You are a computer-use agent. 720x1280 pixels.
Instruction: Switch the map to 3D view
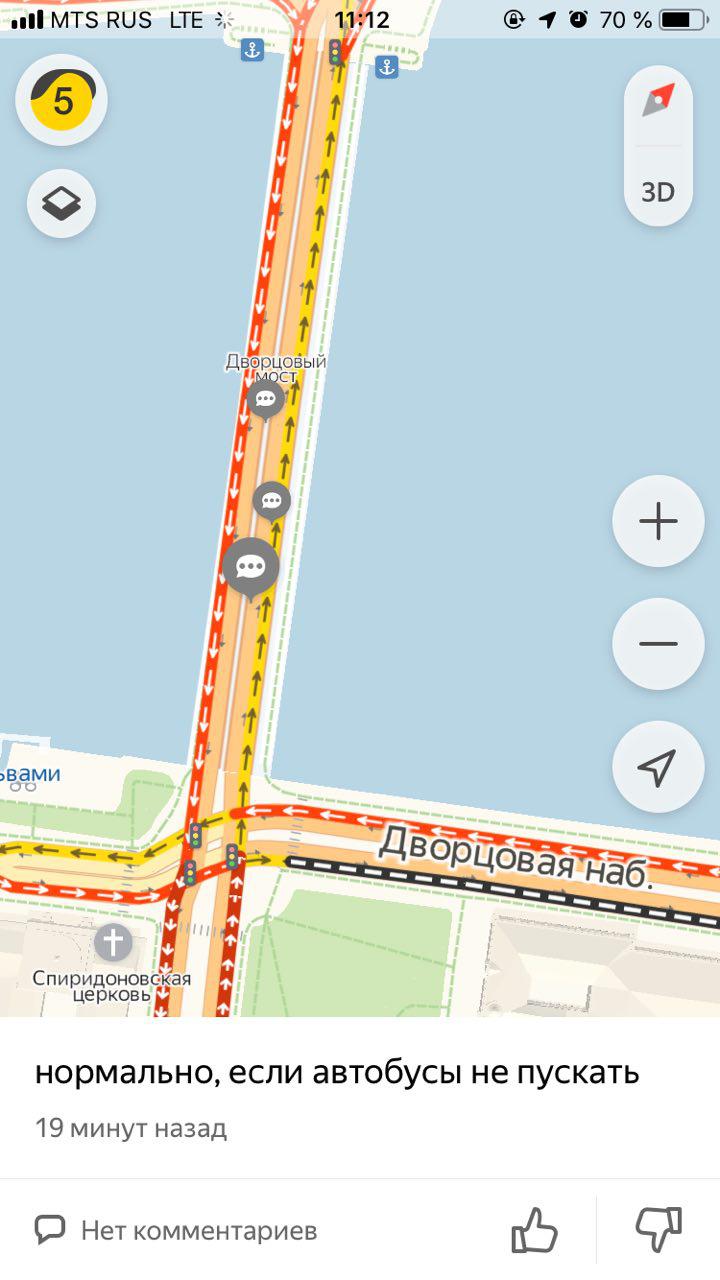658,191
